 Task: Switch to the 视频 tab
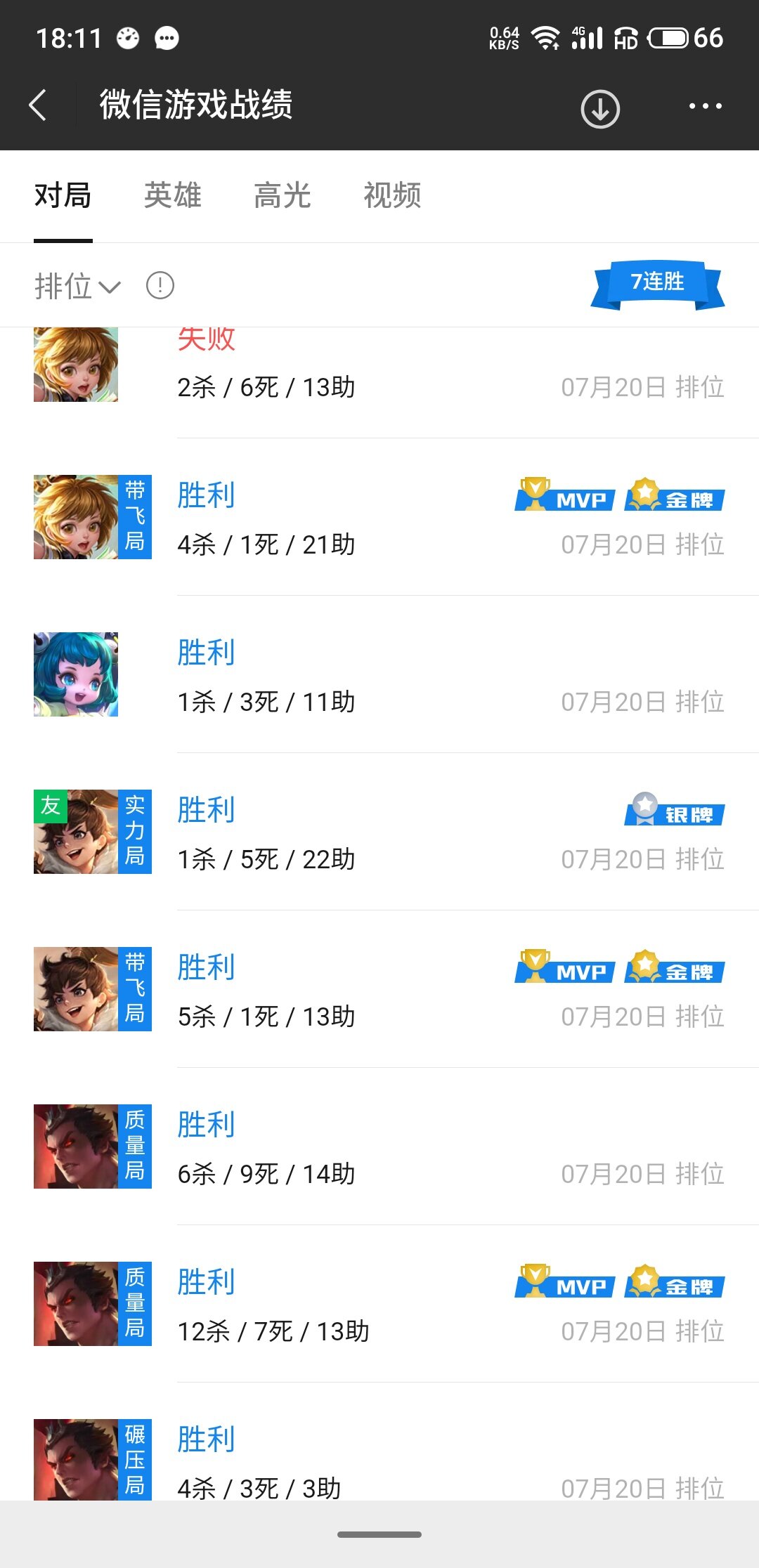tap(392, 195)
